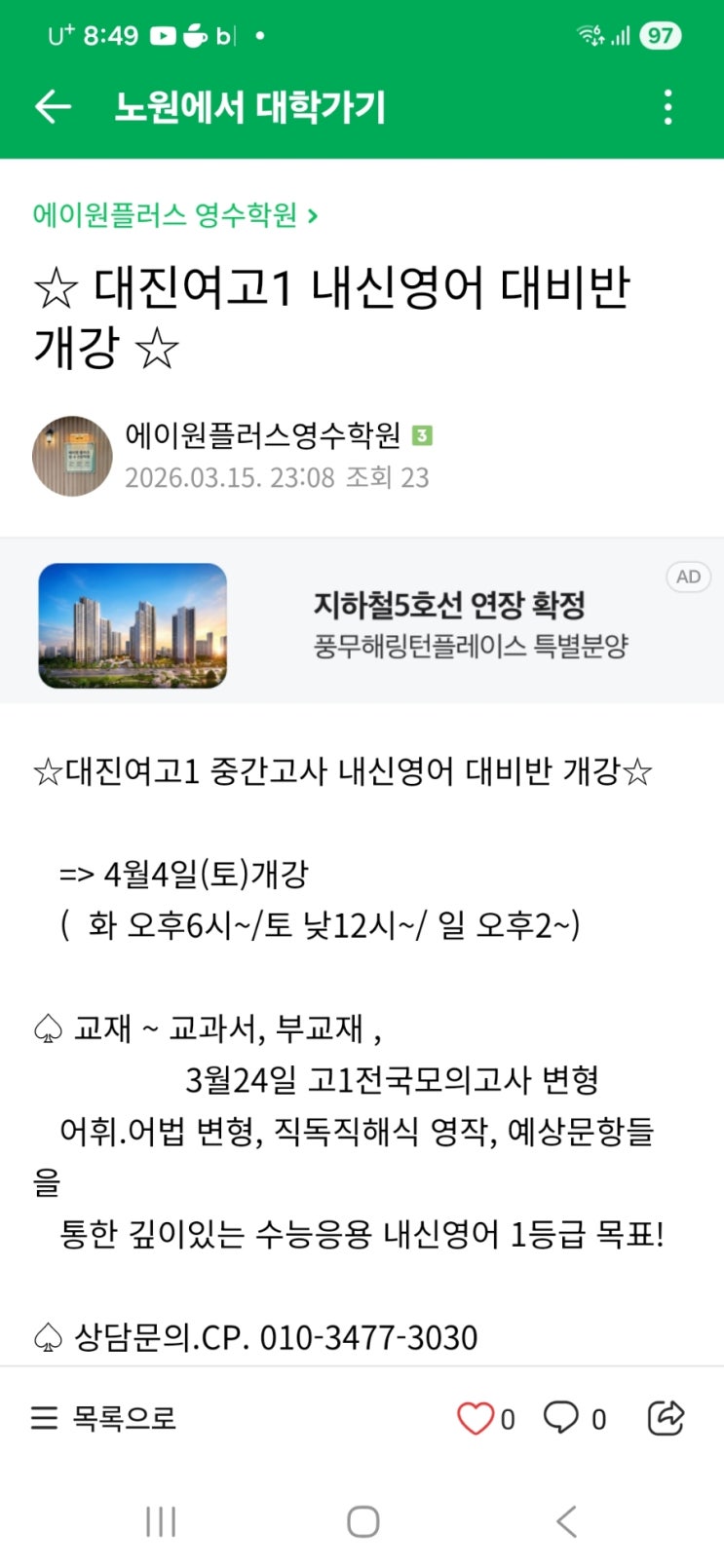Open the 에이원플러스 영수학원 board link
The width and height of the screenshot is (724, 1568).
(x=175, y=214)
